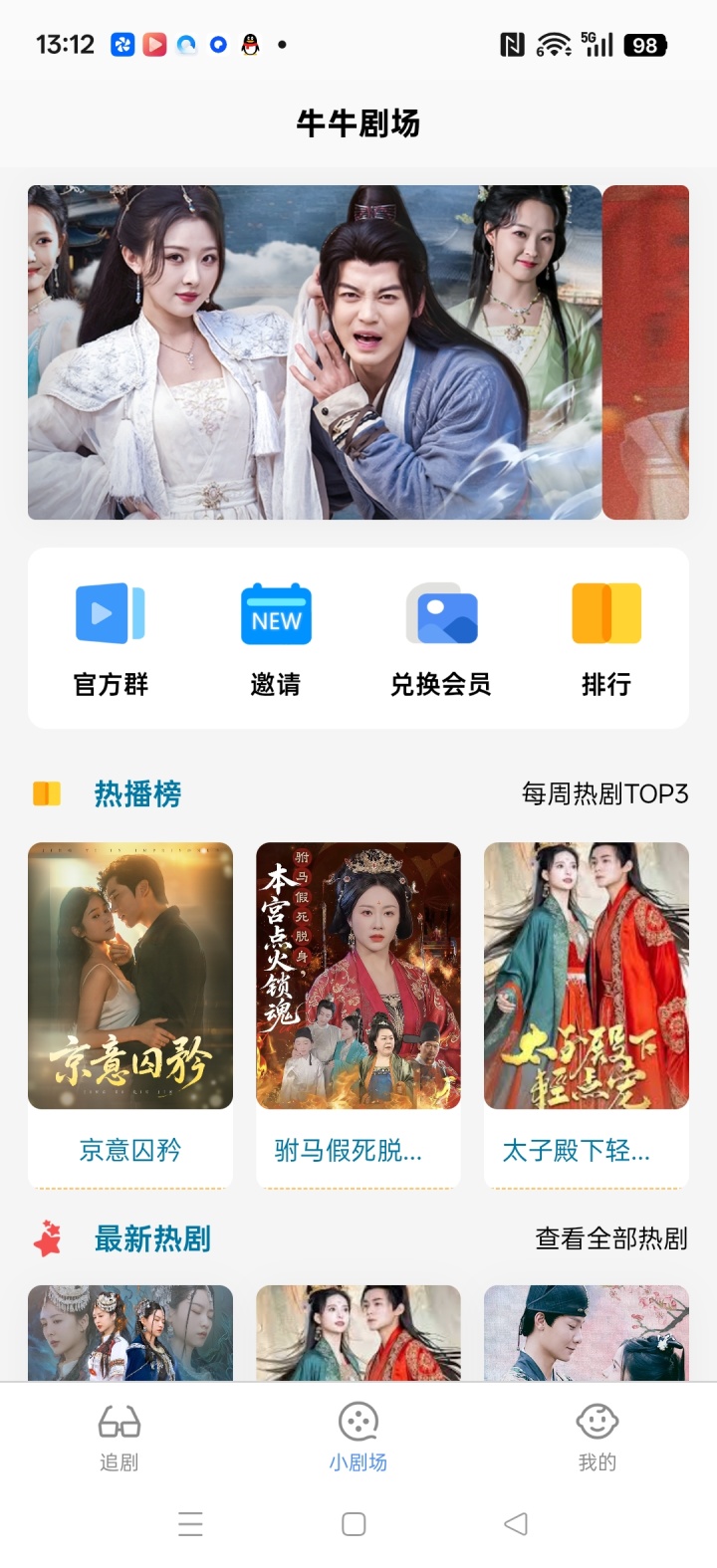Tap the 邀请 invite shortcut
Image resolution: width=717 pixels, height=1568 pixels.
(x=276, y=639)
